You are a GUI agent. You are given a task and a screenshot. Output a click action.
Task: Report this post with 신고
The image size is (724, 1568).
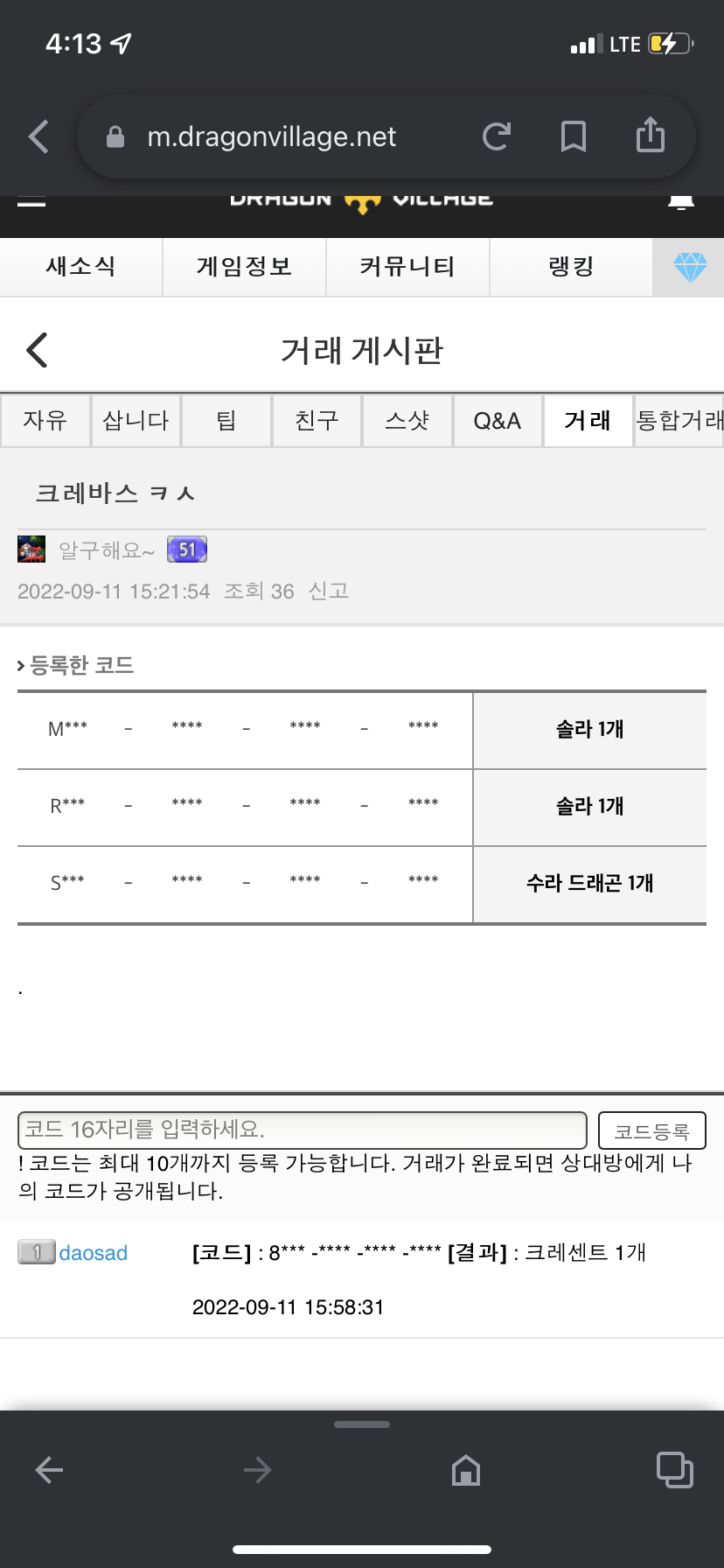pos(329,591)
